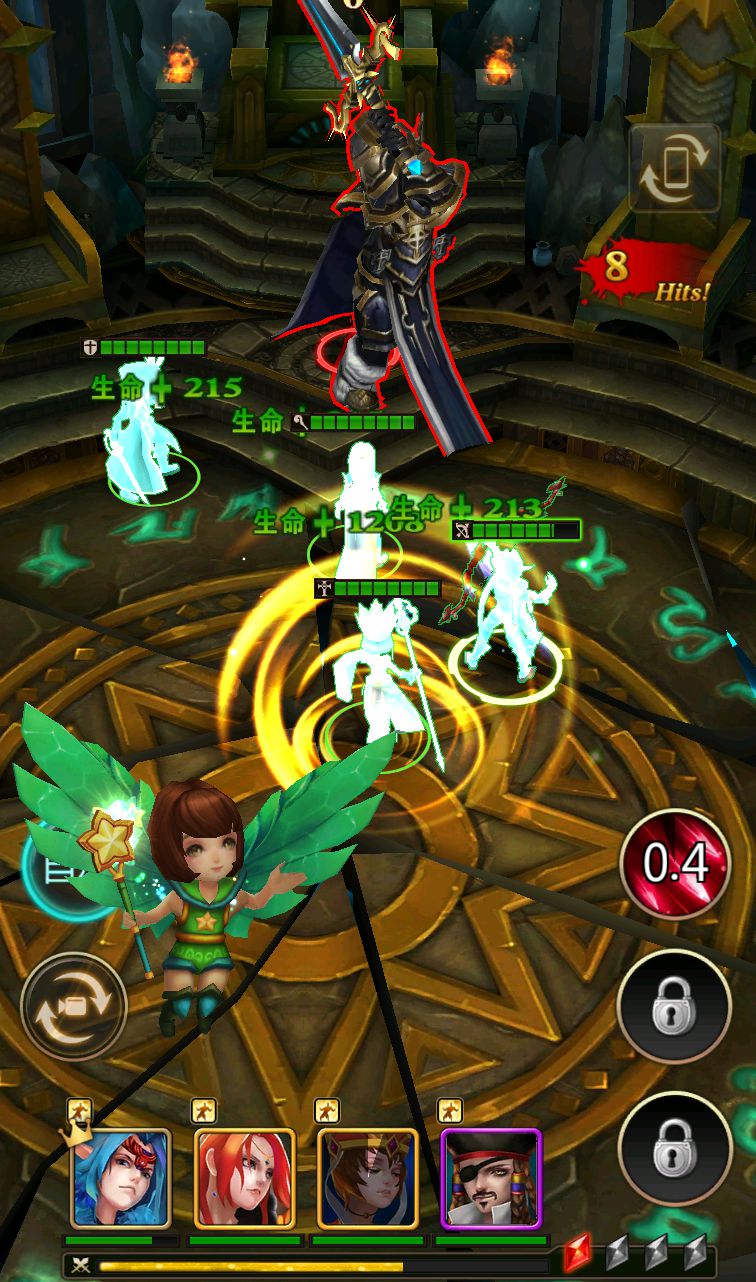Tap the upper locked skill slot
This screenshot has width=756, height=1282.
coord(674,1006)
